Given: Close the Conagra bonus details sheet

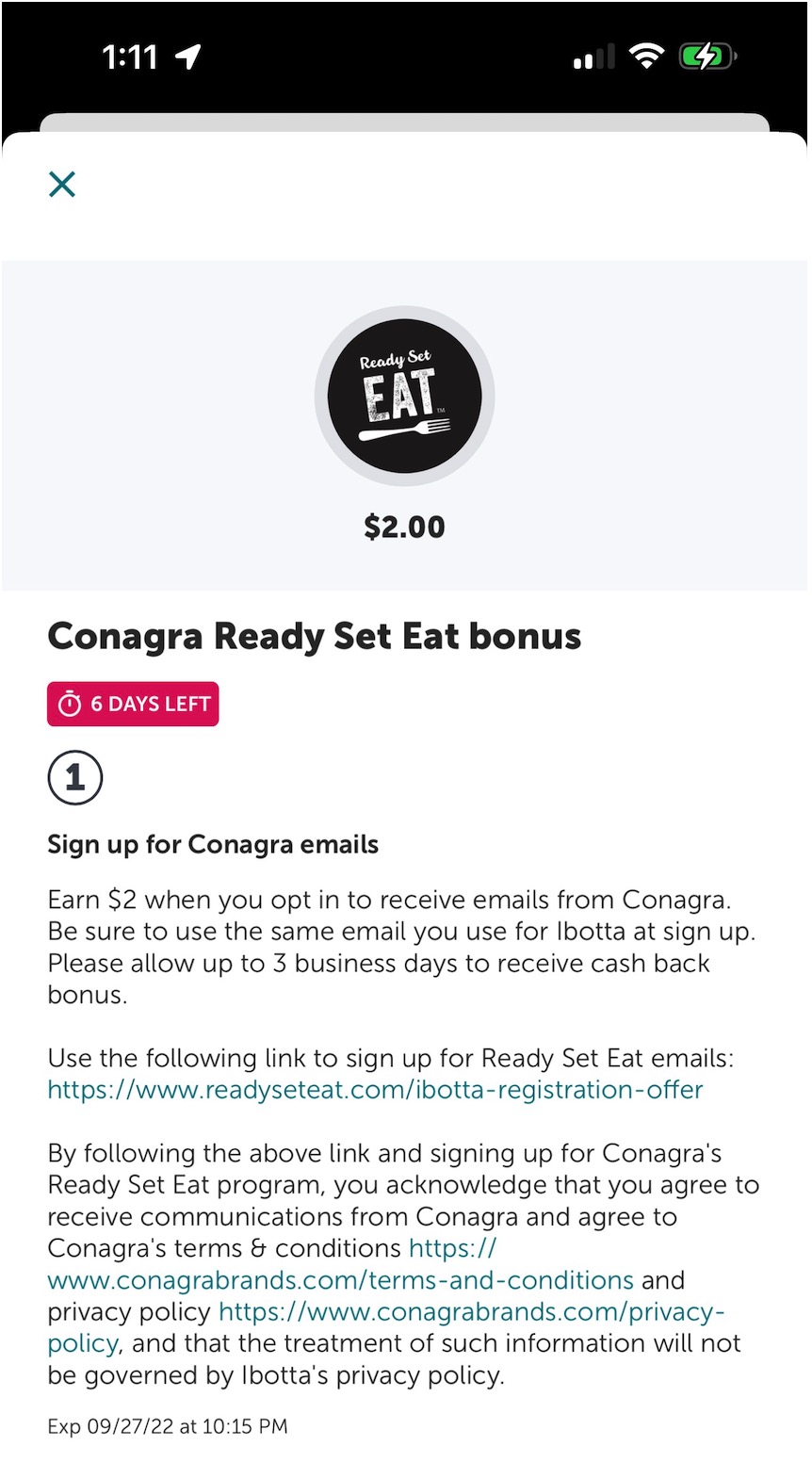Looking at the screenshot, I should pyautogui.click(x=62, y=184).
